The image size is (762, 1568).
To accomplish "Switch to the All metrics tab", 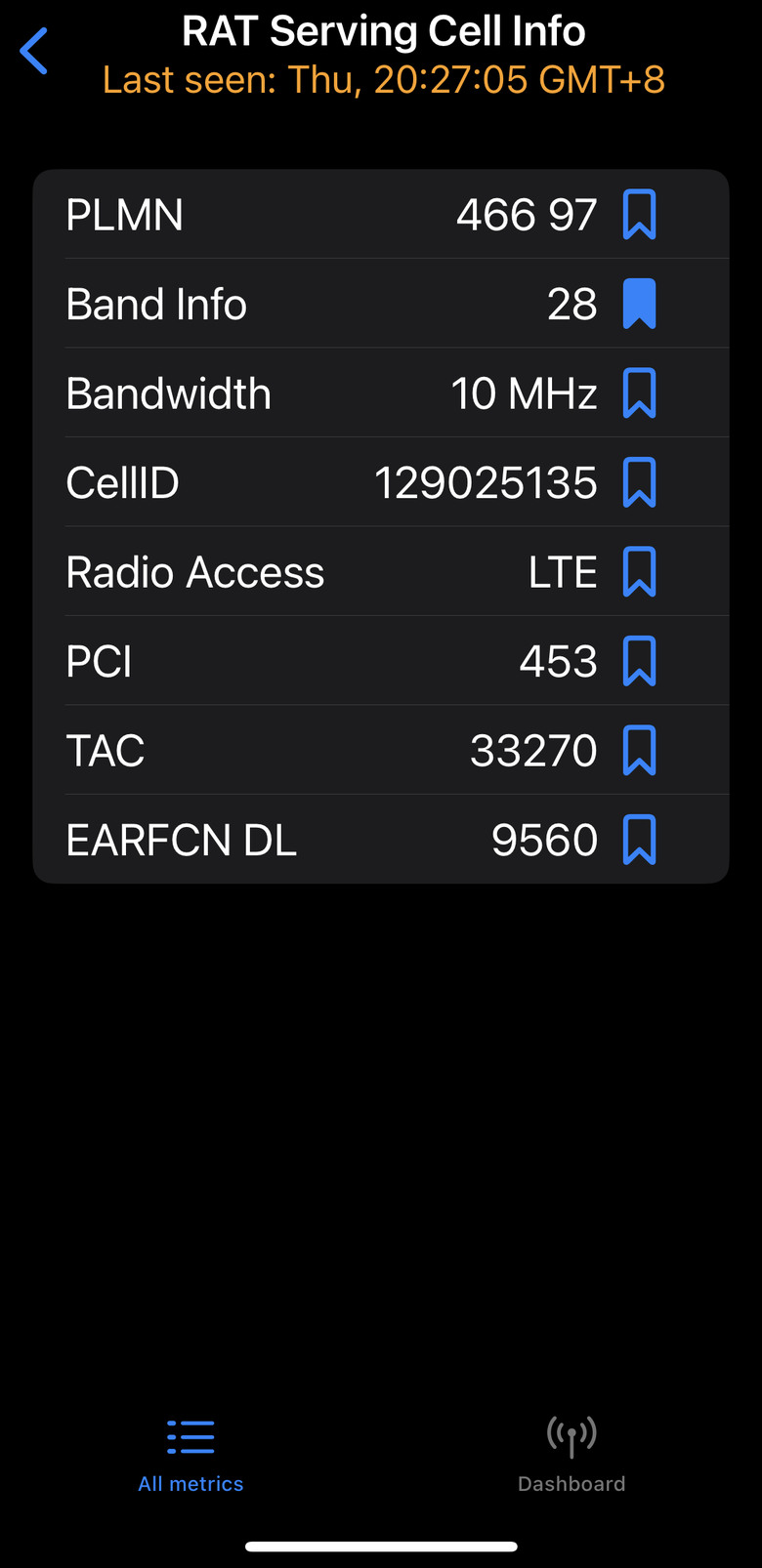I will tap(190, 1456).
